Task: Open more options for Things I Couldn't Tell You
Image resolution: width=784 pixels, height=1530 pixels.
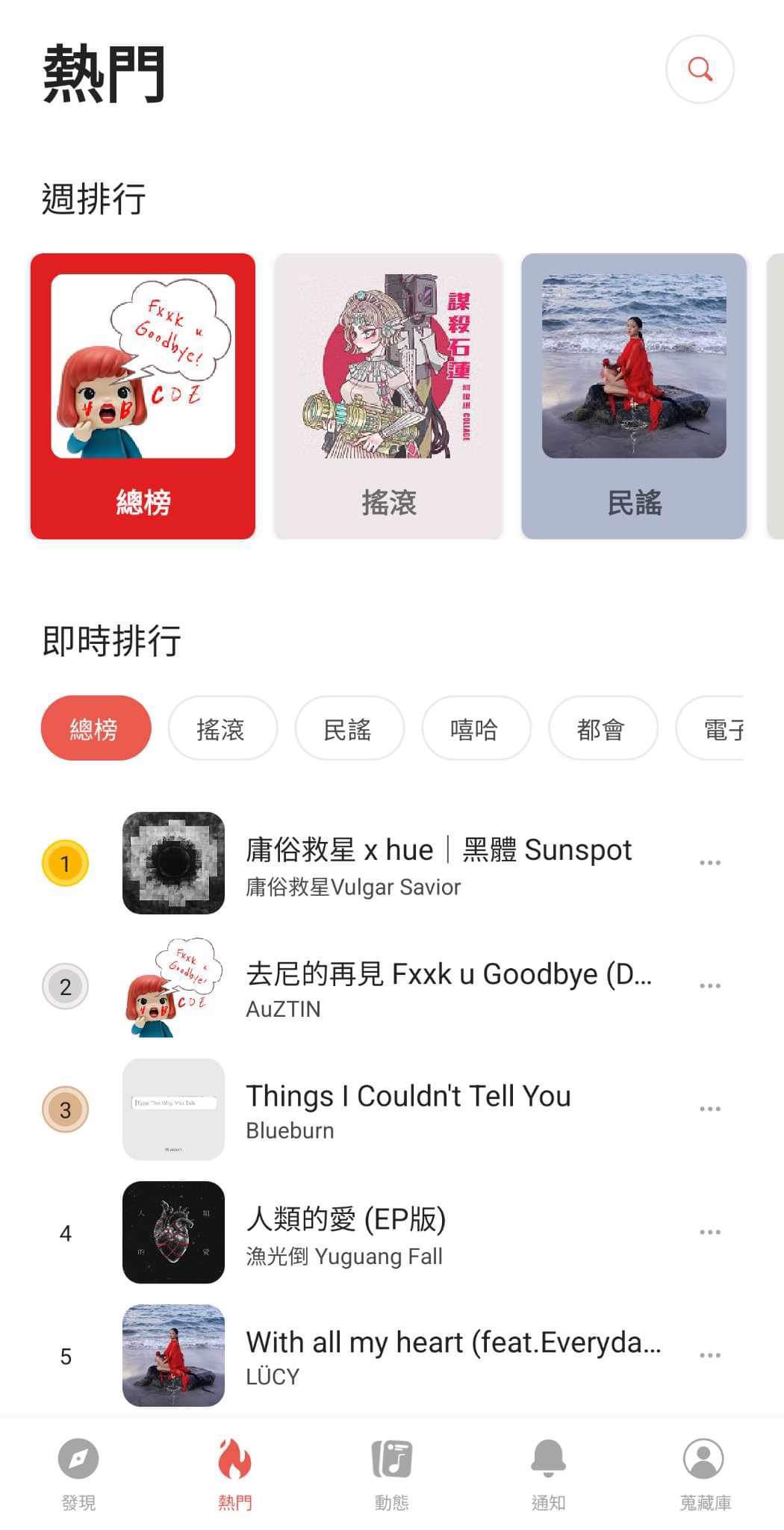Action: click(709, 1109)
